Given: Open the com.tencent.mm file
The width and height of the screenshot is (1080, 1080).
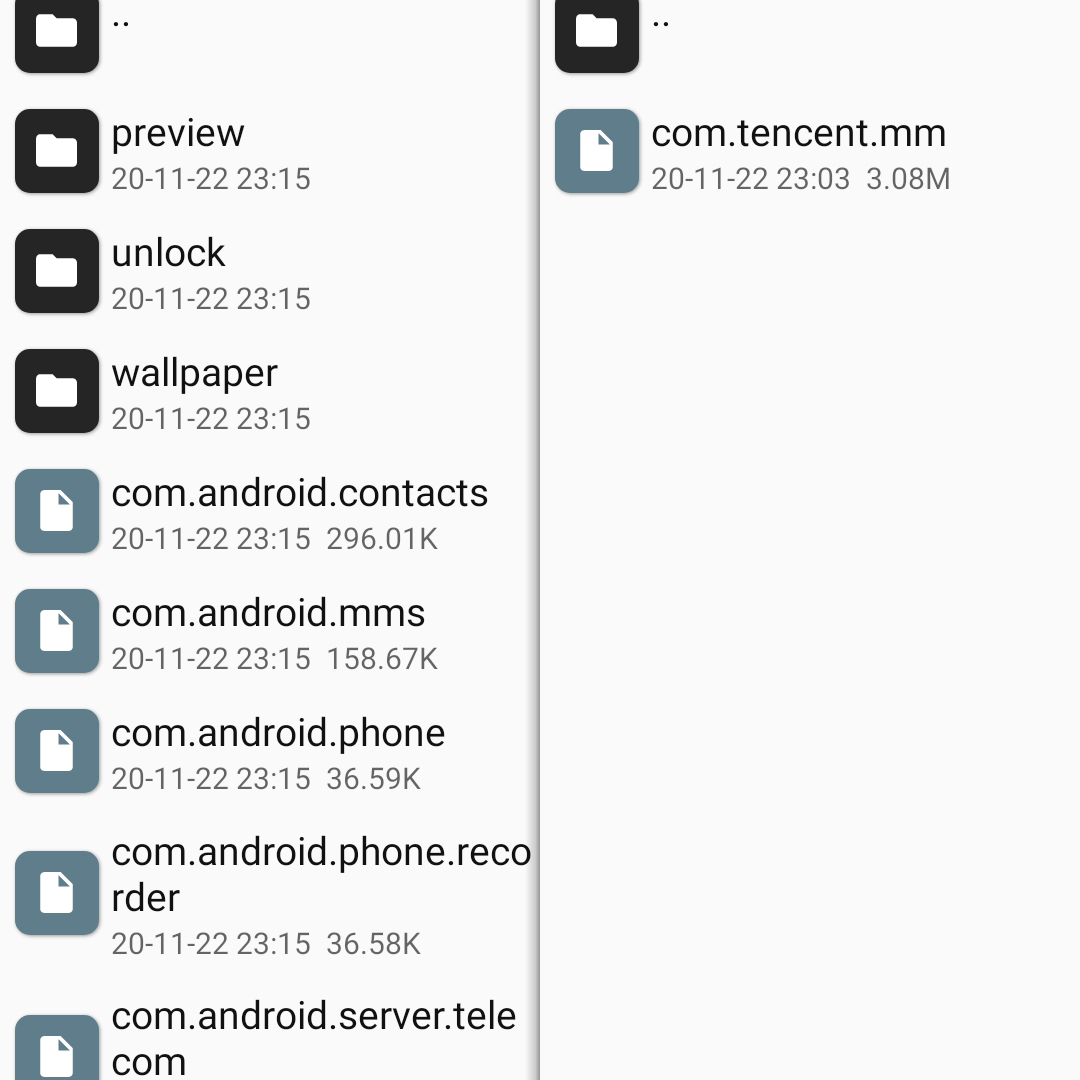Looking at the screenshot, I should coord(810,151).
